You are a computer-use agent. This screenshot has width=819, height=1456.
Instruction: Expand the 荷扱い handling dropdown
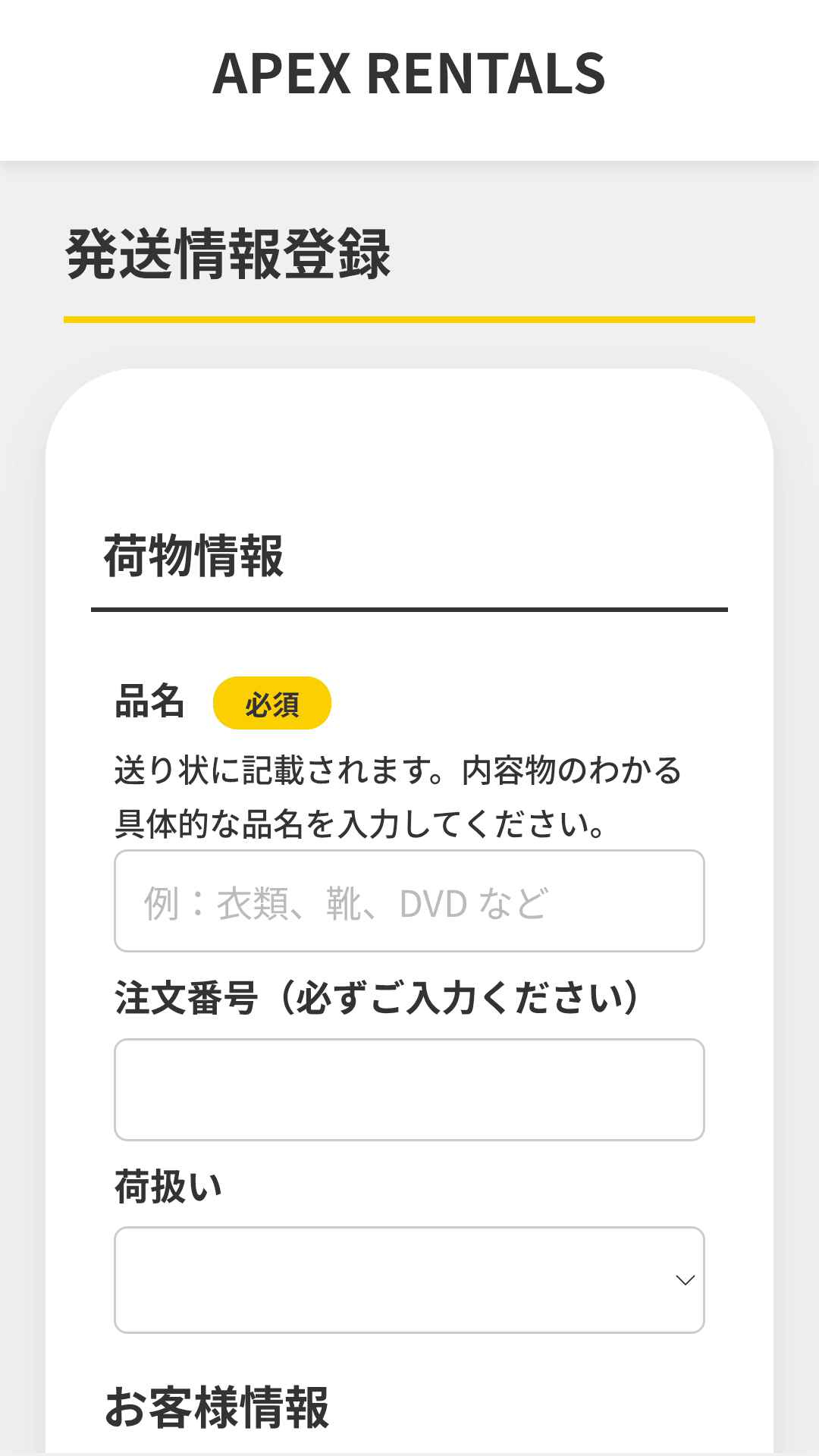409,1280
